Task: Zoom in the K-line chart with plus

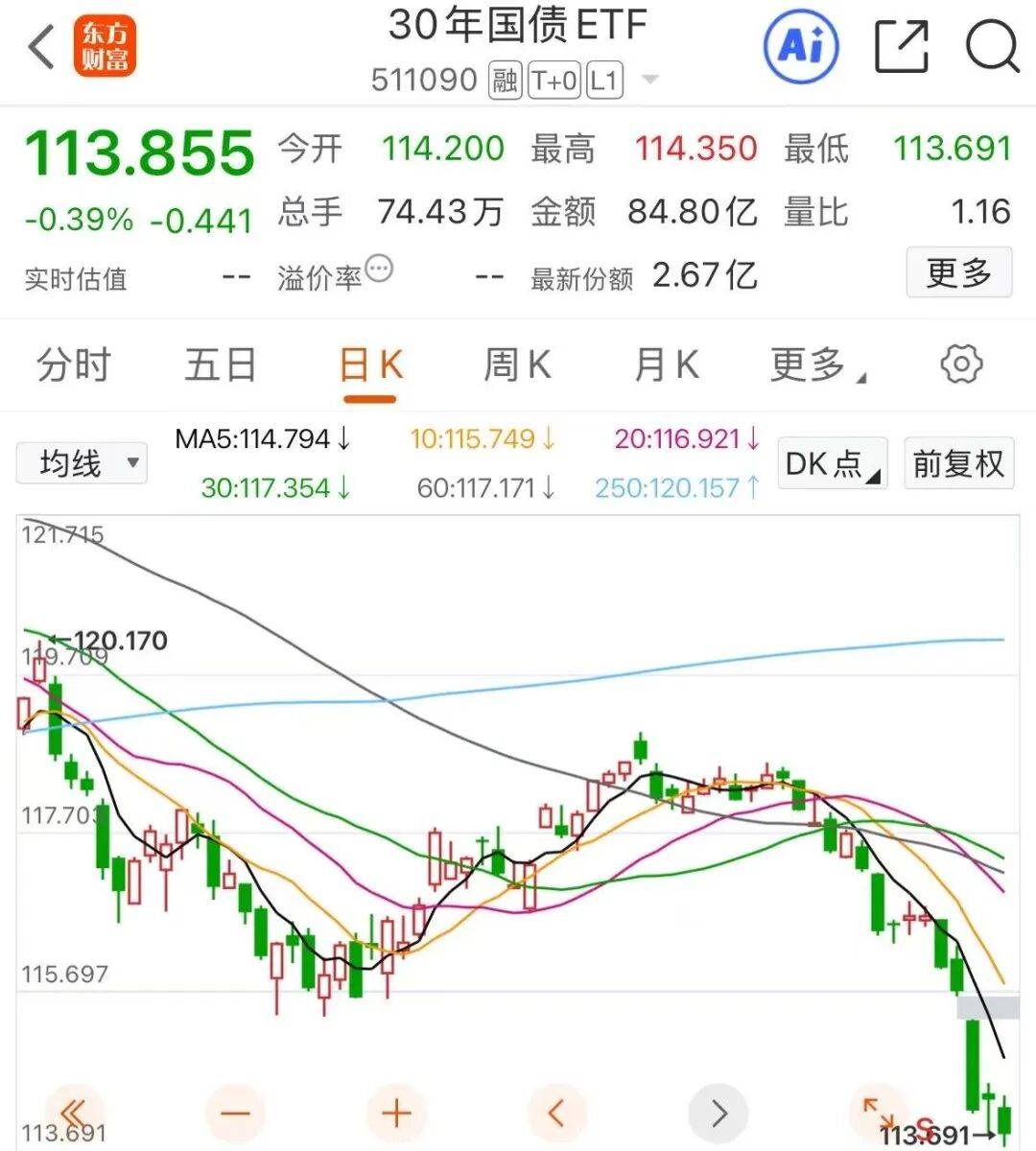Action: click(x=396, y=1114)
